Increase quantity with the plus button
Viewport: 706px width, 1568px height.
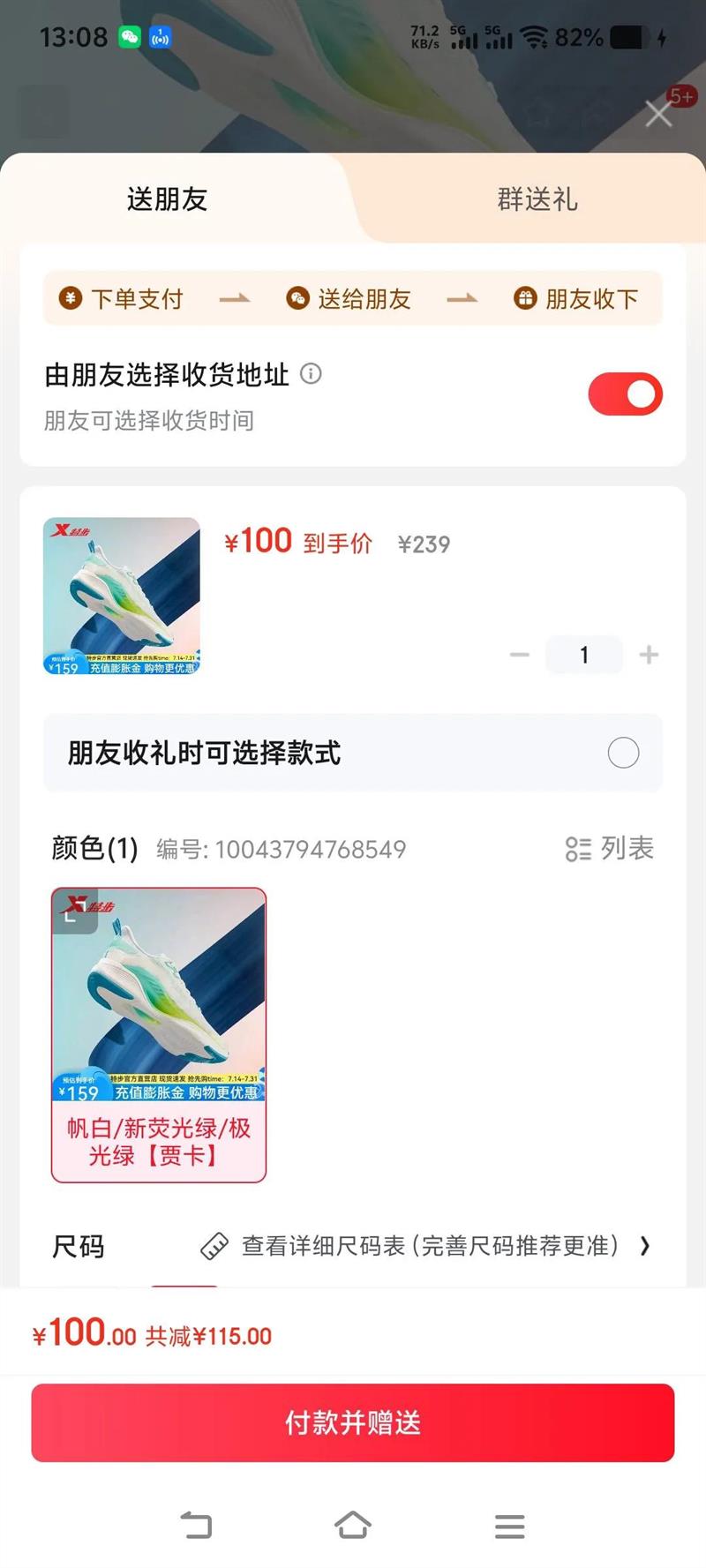[649, 655]
